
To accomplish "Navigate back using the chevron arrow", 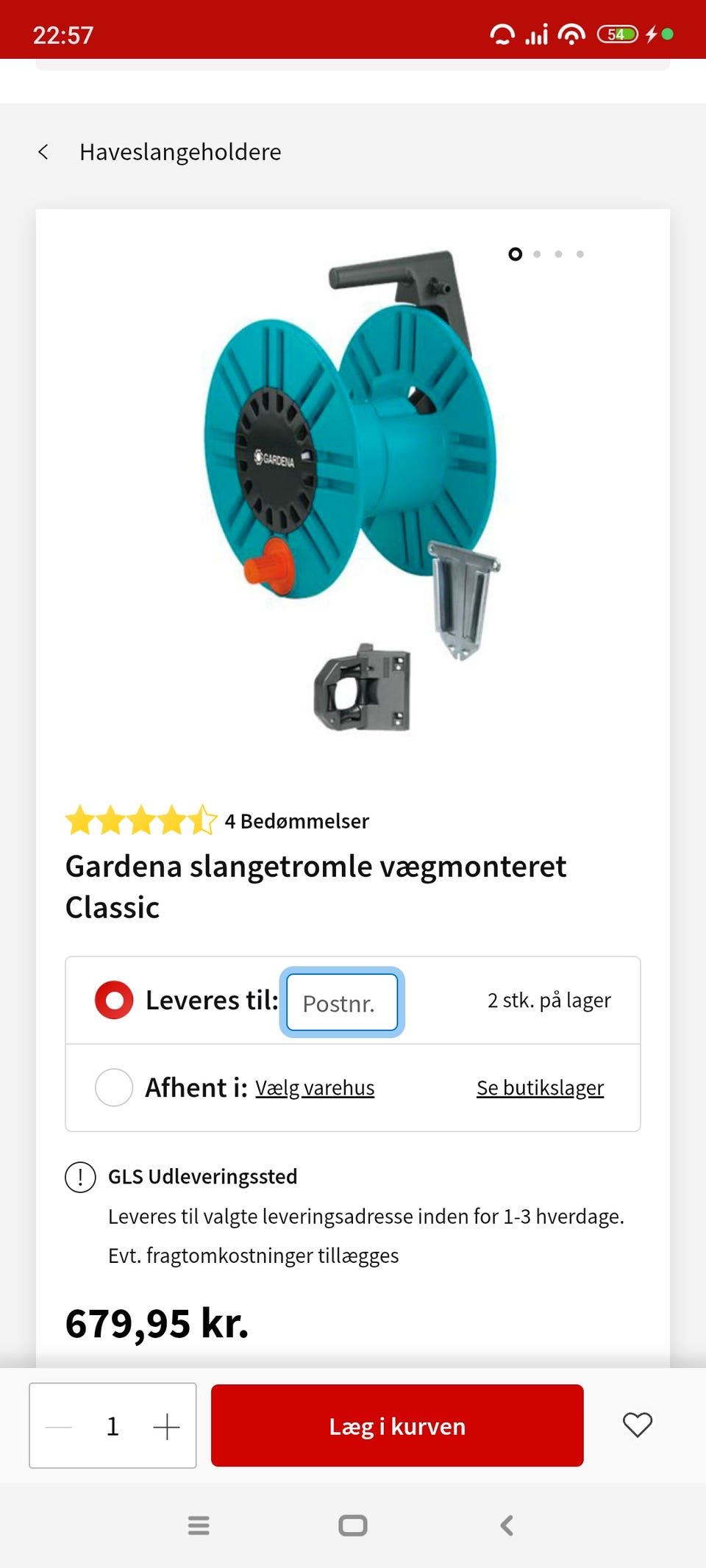I will pyautogui.click(x=46, y=151).
